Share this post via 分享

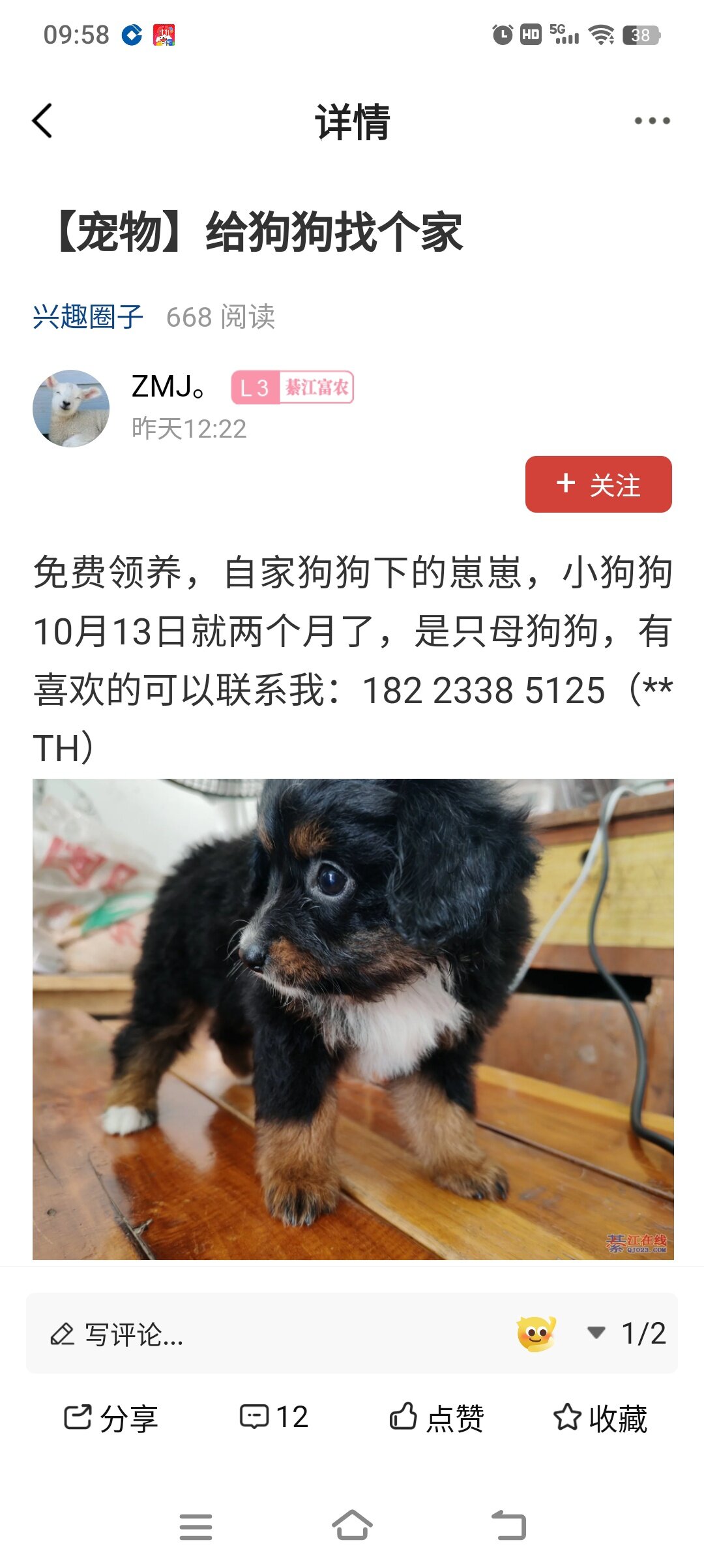[x=111, y=1418]
